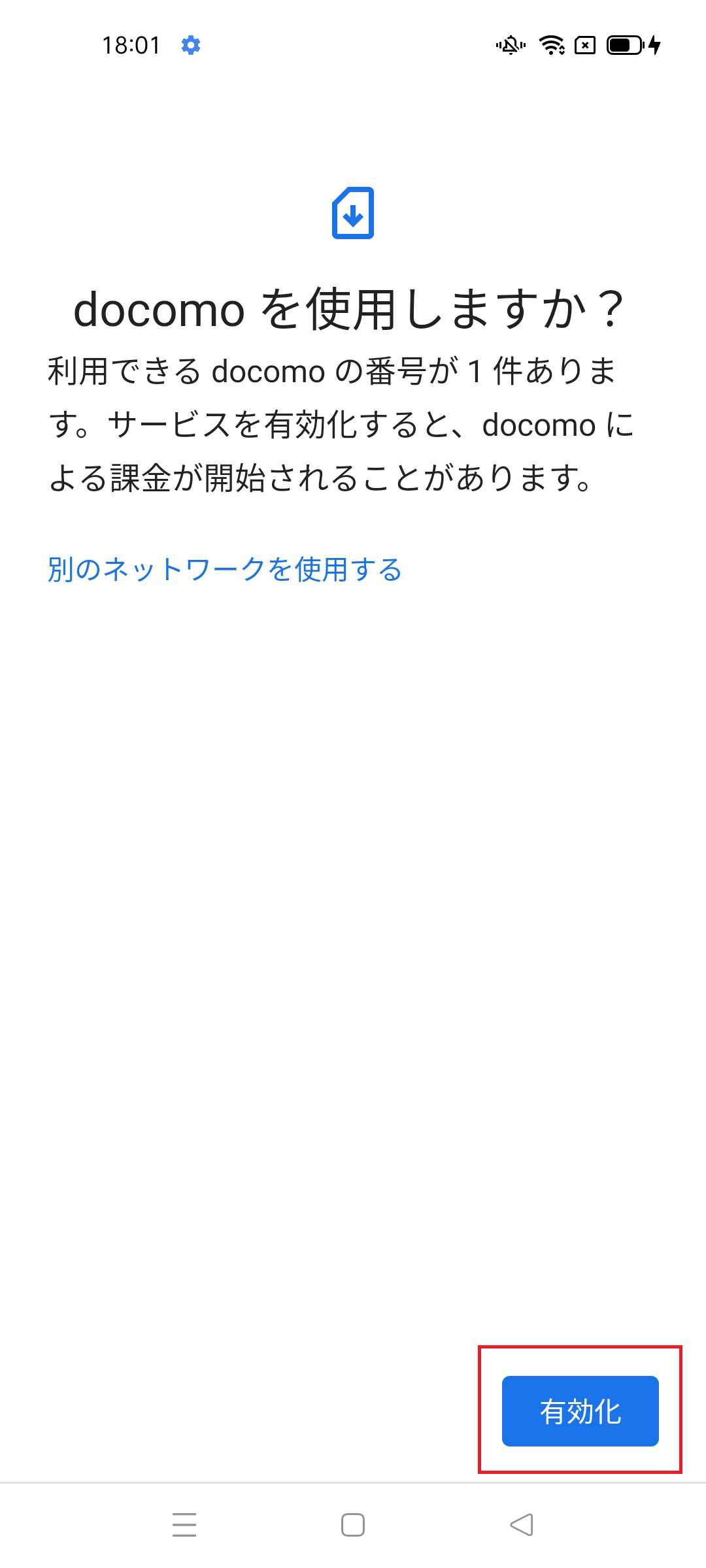Tap the battery charging indicator
This screenshot has height=1568, width=706.
point(624,46)
